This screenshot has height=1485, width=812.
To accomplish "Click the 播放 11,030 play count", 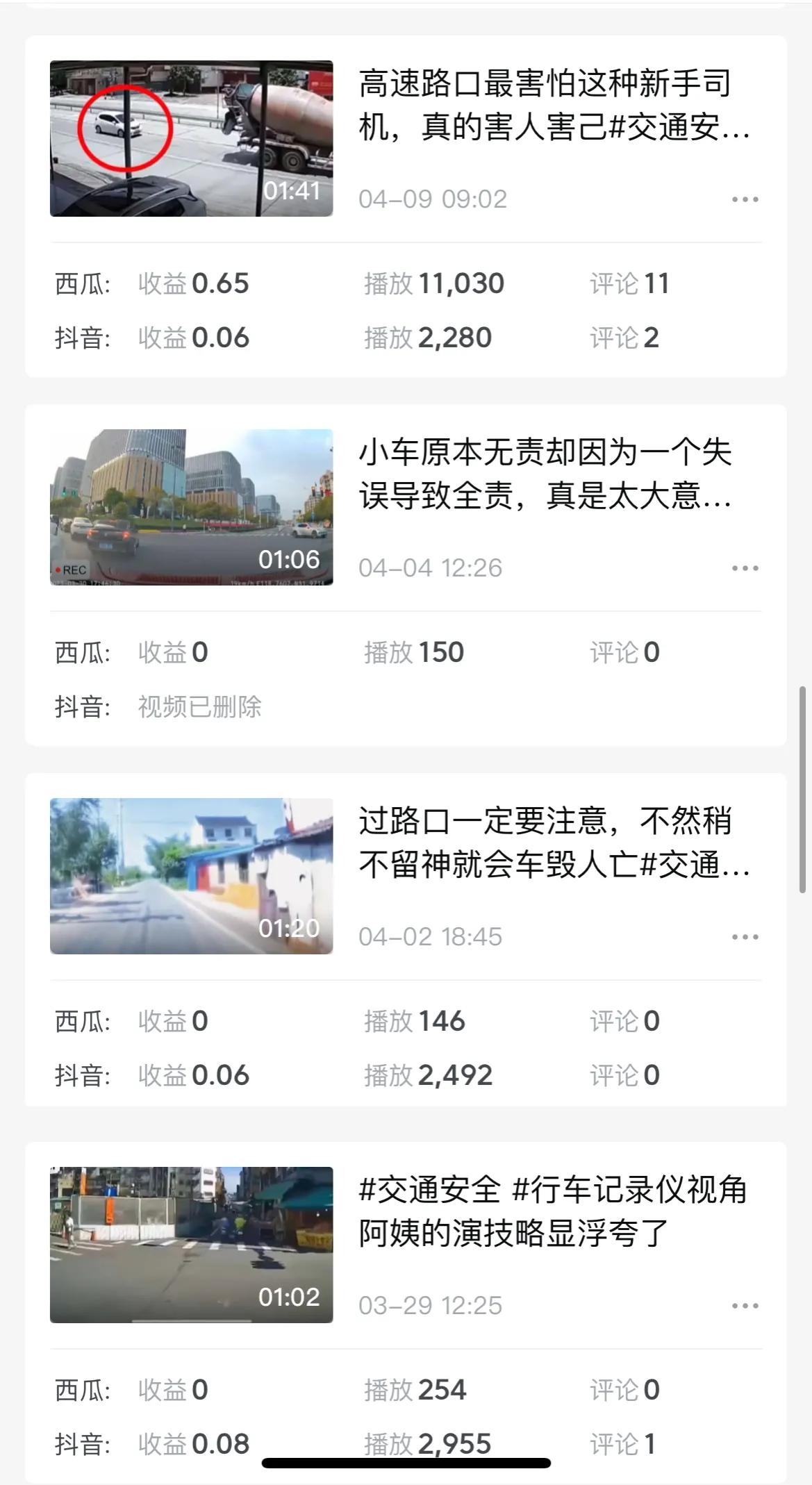I will [x=434, y=283].
